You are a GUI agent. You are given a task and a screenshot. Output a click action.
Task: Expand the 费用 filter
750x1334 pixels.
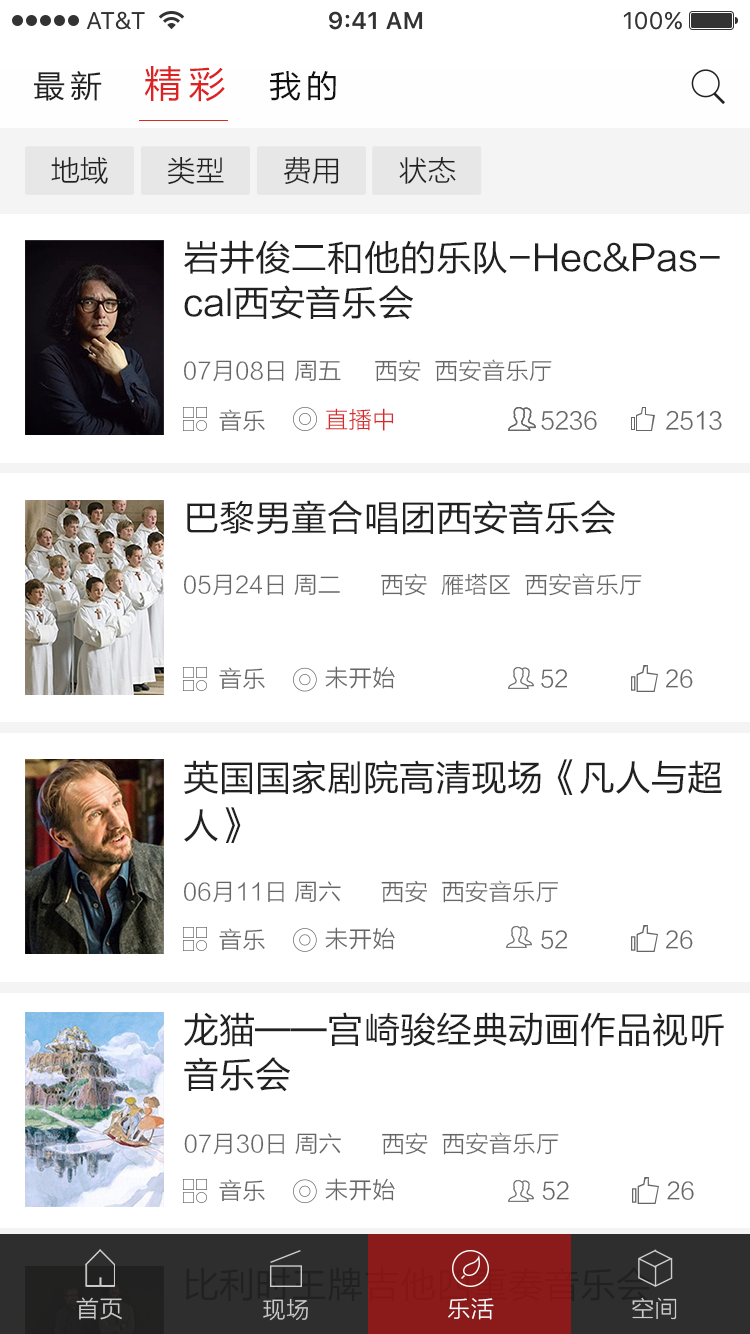coord(311,171)
